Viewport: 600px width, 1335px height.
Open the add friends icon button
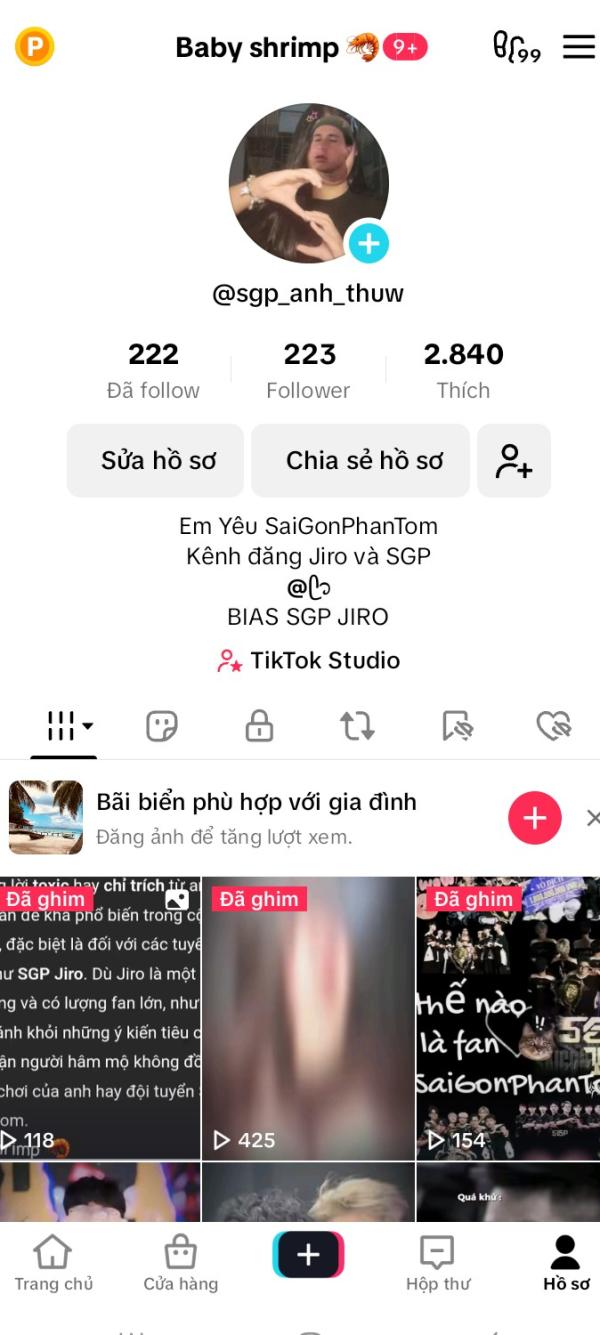point(514,460)
